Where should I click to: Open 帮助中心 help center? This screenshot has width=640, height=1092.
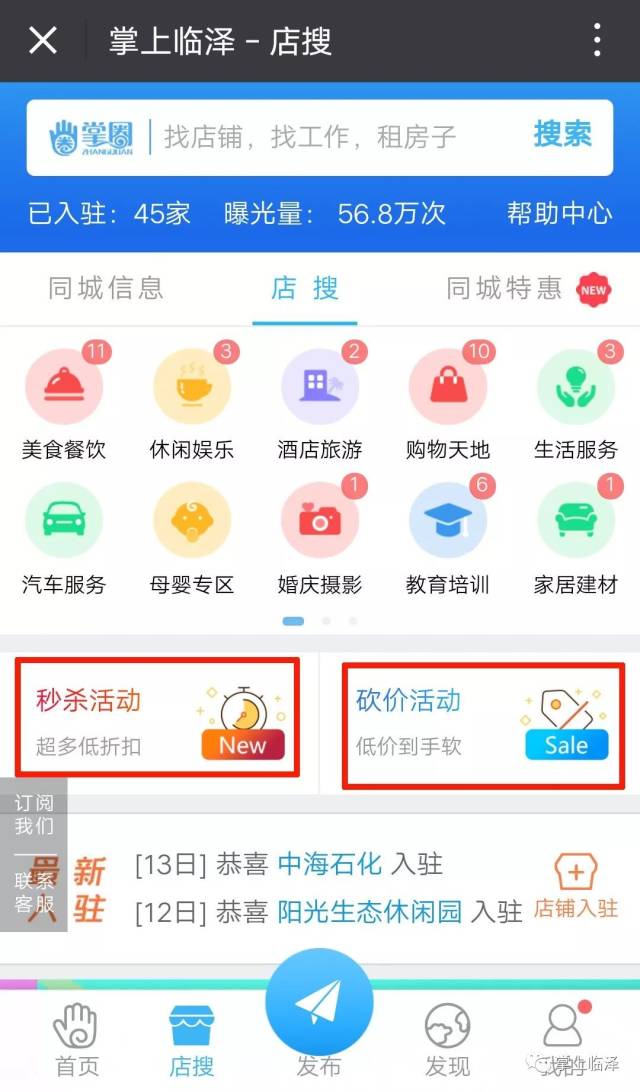point(559,213)
